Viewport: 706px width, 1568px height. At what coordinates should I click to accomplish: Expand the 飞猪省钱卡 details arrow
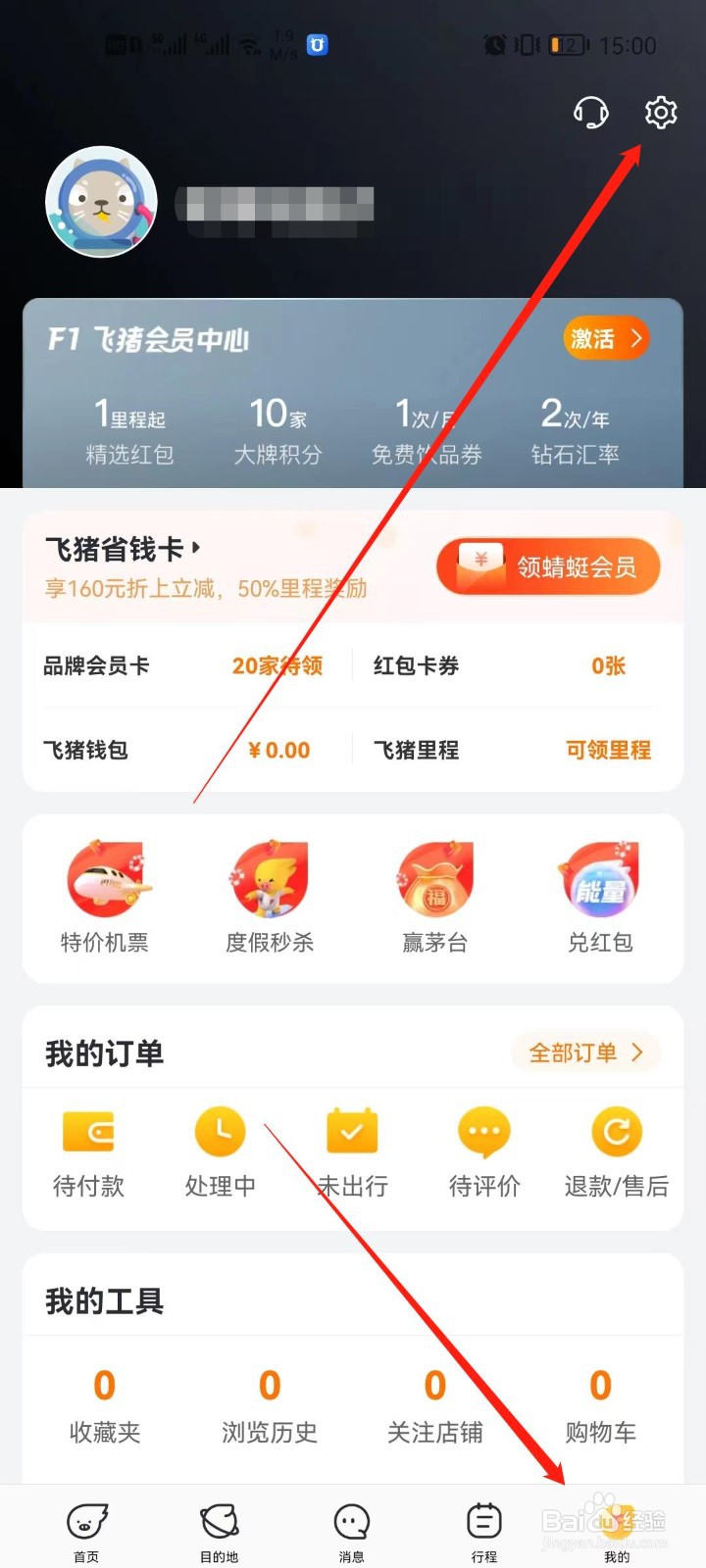click(x=201, y=549)
